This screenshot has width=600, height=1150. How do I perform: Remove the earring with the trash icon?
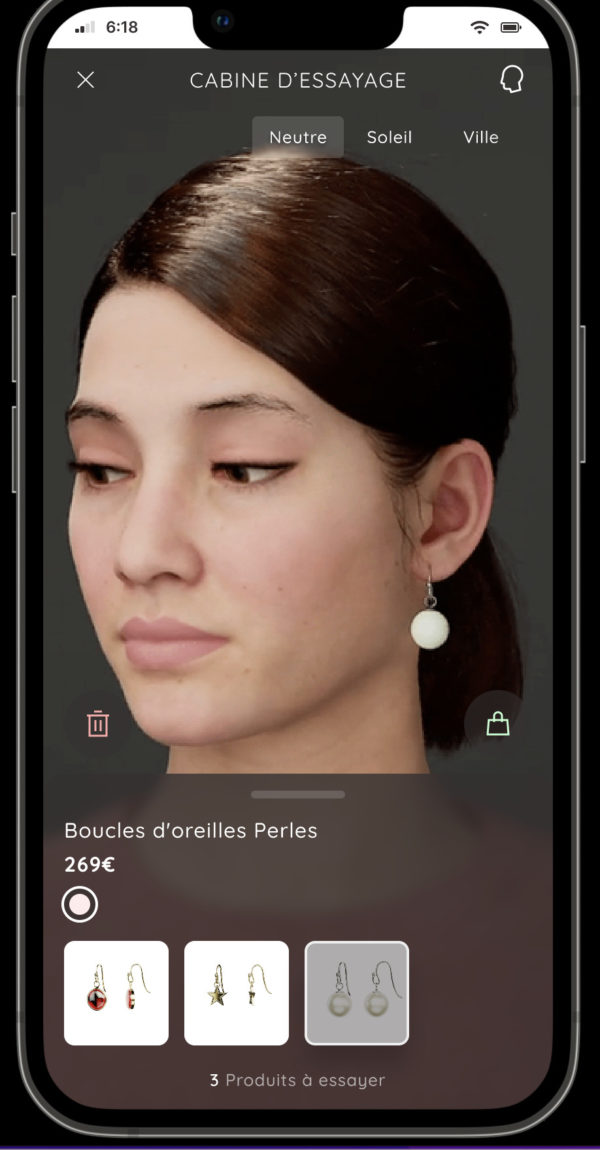click(97, 723)
